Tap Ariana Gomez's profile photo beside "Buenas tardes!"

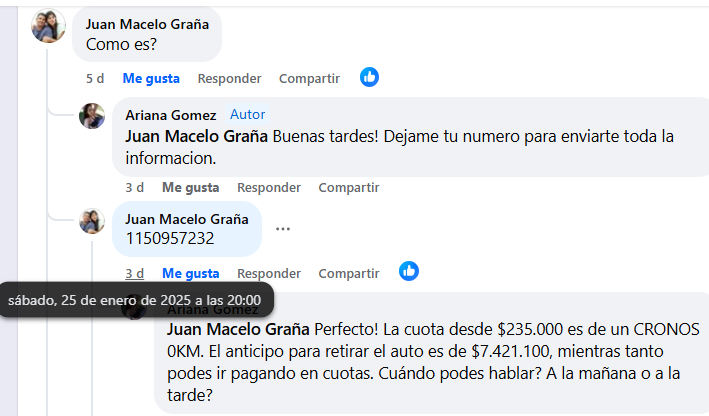tap(92, 116)
